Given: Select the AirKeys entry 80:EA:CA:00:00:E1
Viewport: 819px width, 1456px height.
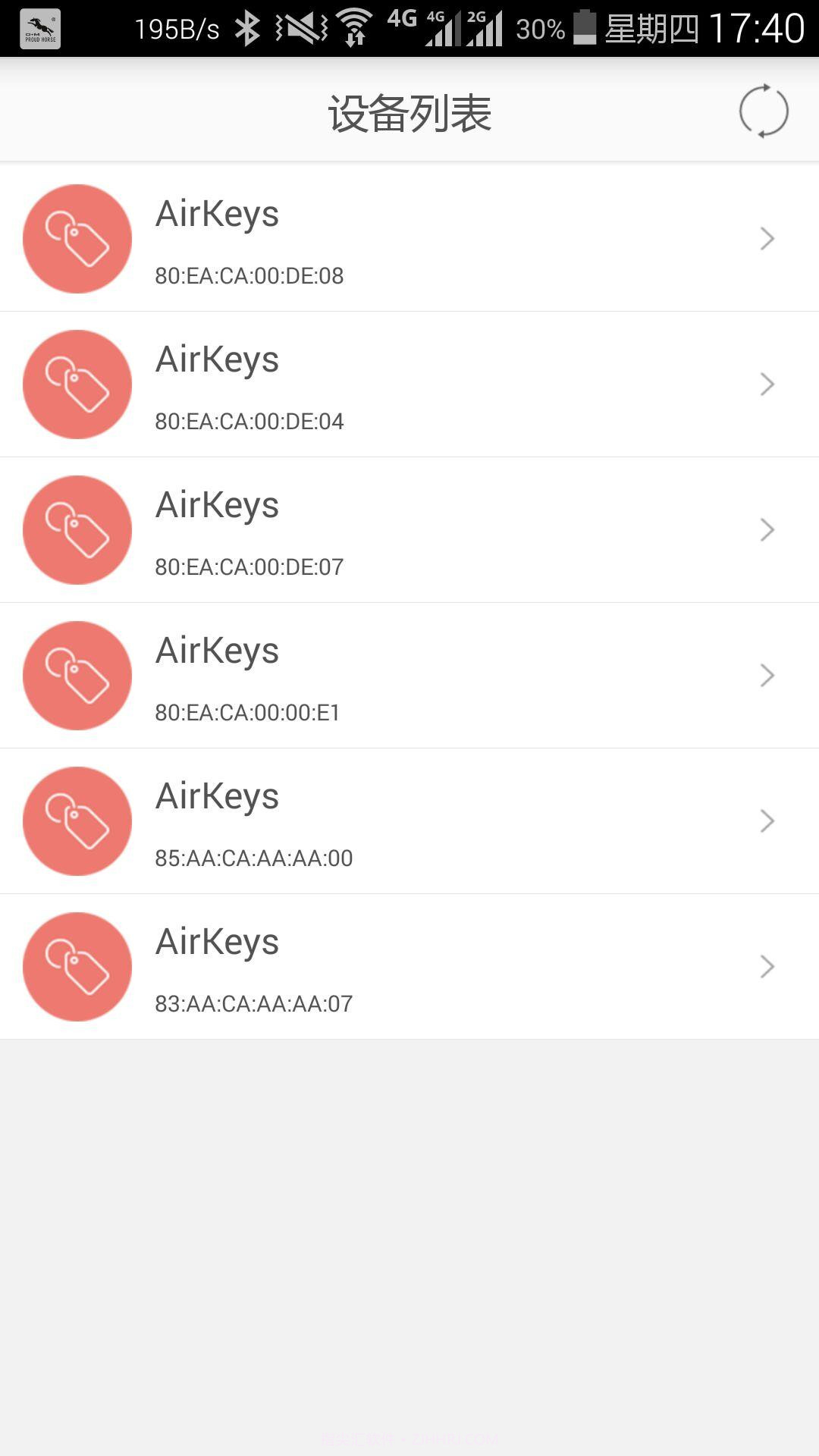Looking at the screenshot, I should (x=409, y=675).
